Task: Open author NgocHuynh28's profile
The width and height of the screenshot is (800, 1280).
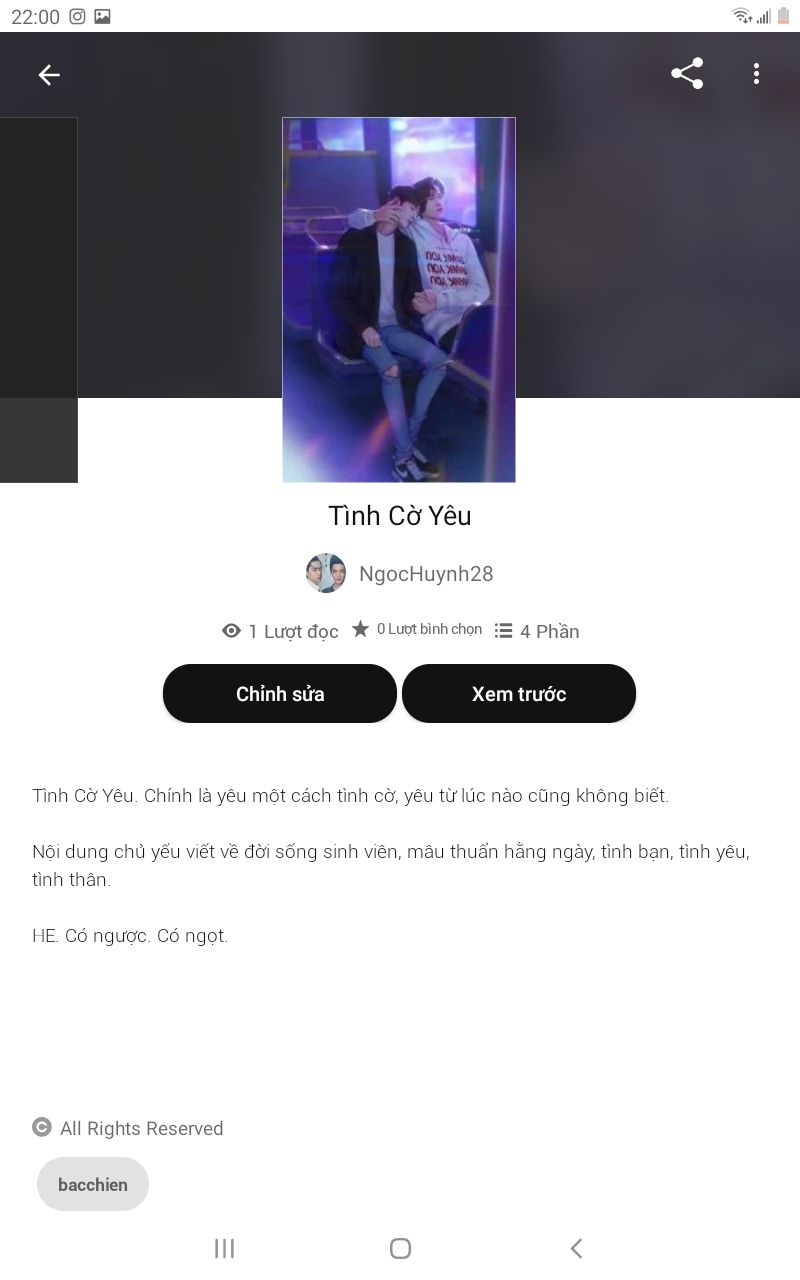Action: (400, 574)
